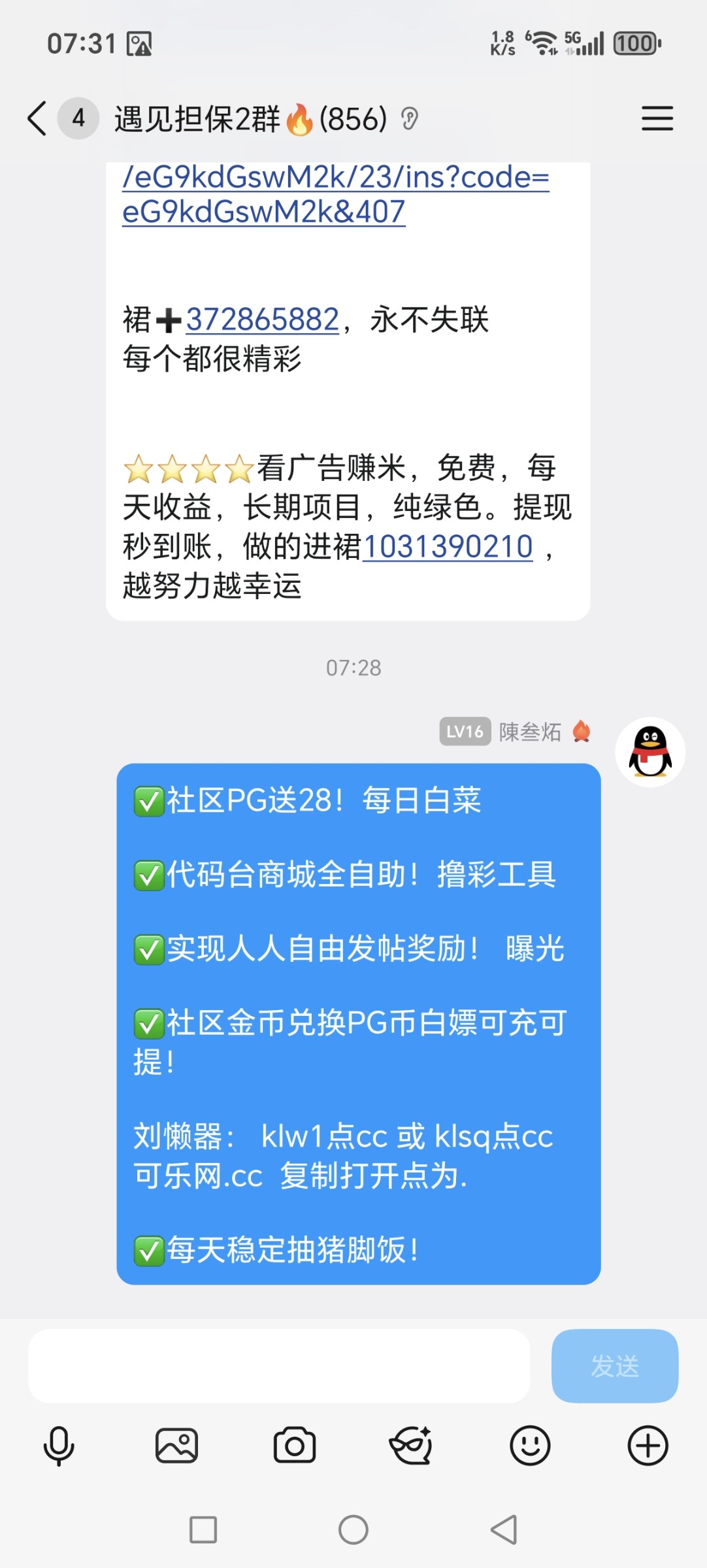Open the smiley emoji panel icon
This screenshot has height=1568, width=707.
(x=531, y=1445)
